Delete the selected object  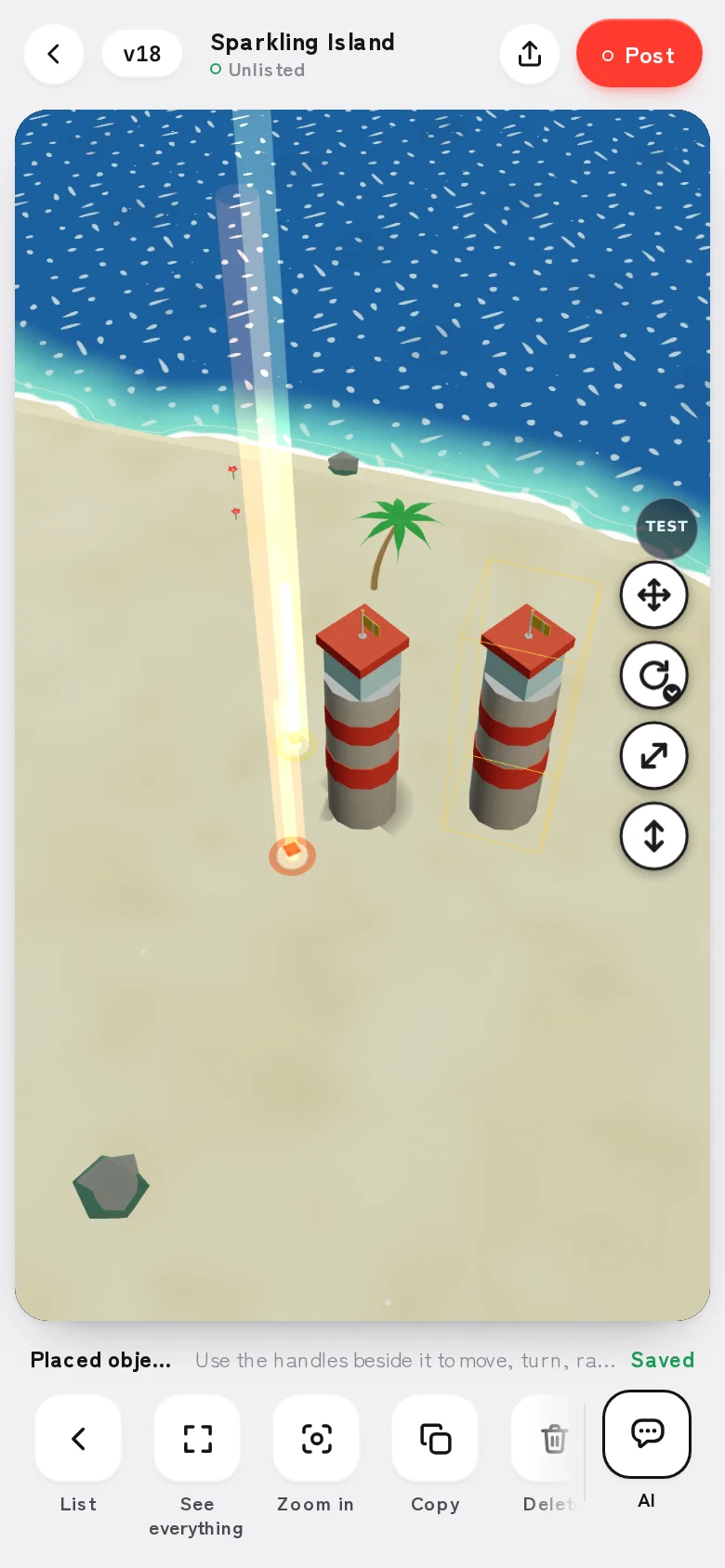coord(548,1456)
